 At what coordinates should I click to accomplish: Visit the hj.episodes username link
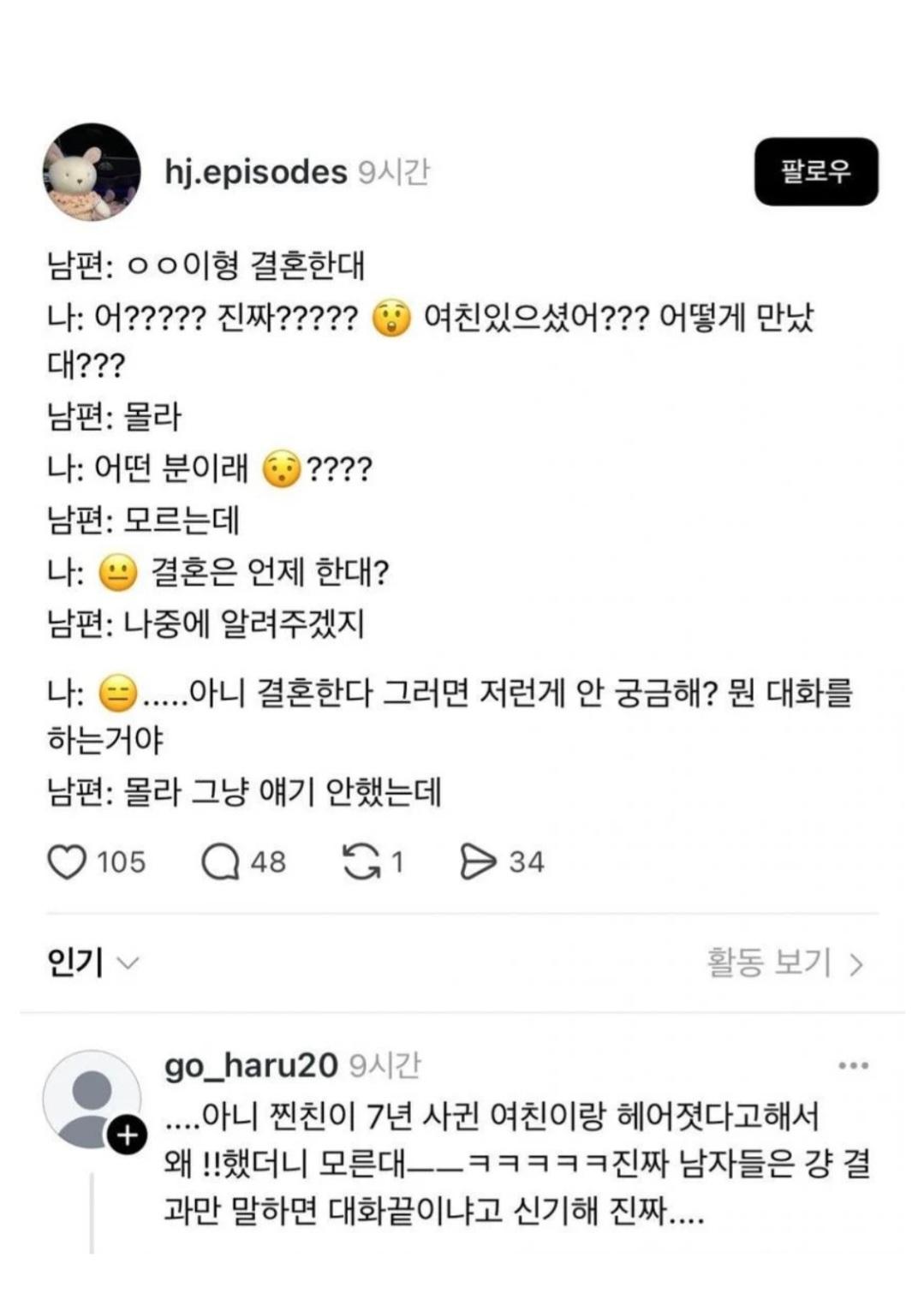tap(256, 172)
